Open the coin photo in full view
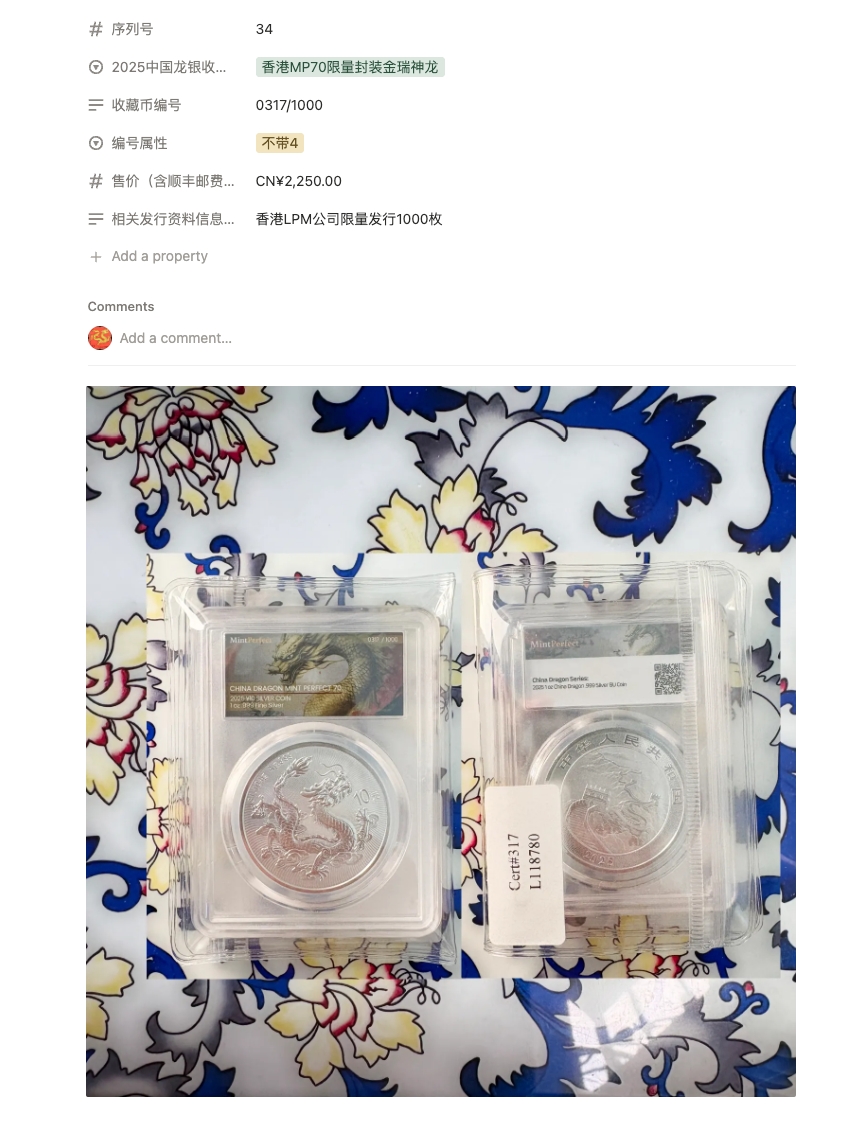Image resolution: width=863 pixels, height=1122 pixels. (x=441, y=741)
